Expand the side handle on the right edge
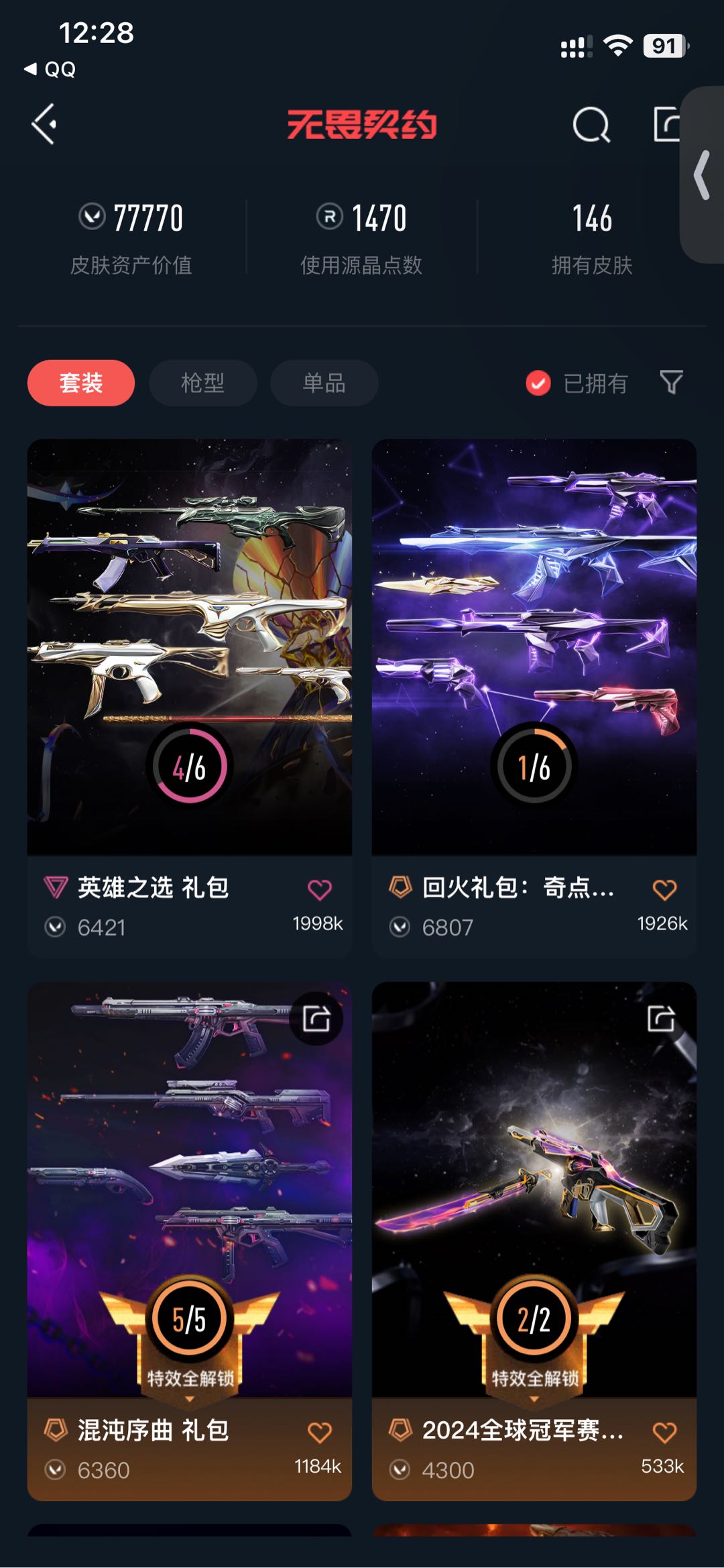 pos(702,175)
